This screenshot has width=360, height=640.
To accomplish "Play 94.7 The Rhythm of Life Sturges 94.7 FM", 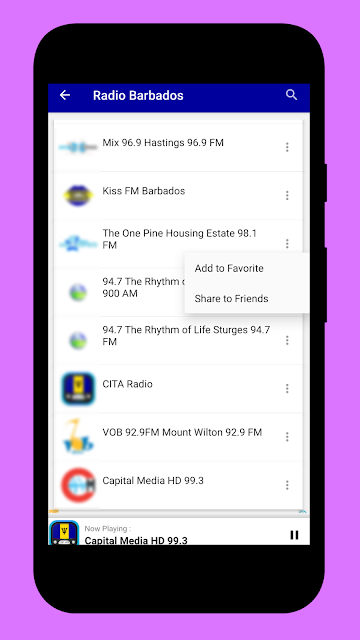I will click(x=178, y=340).
